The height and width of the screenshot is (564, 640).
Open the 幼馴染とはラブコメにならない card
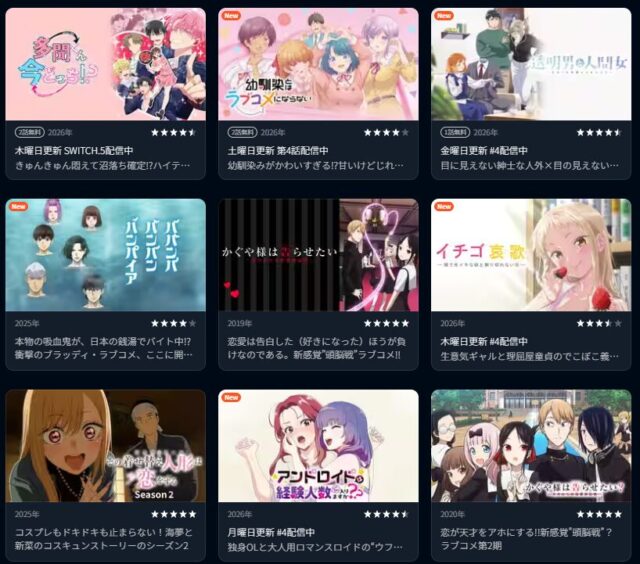pos(318,65)
